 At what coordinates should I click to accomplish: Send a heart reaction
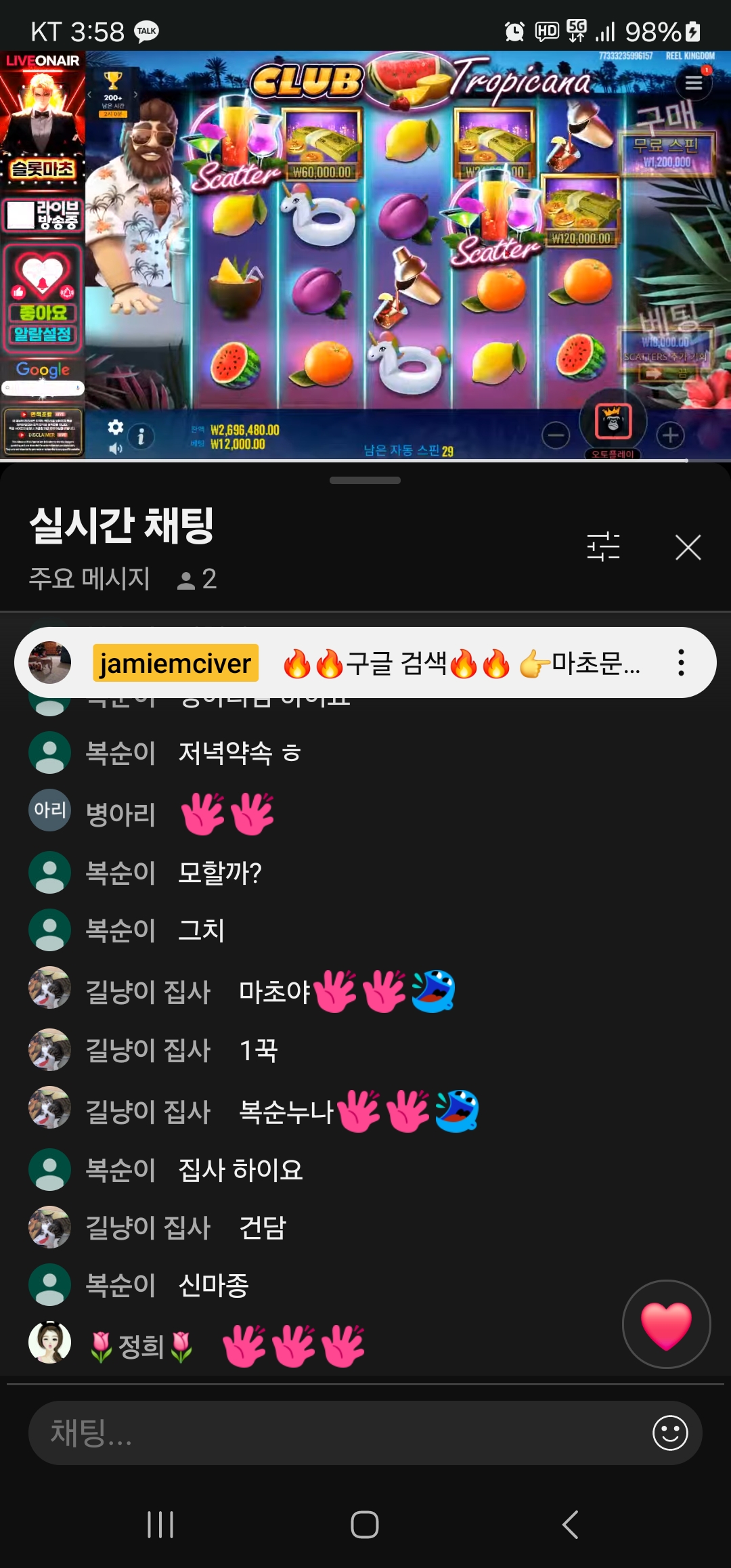666,1324
